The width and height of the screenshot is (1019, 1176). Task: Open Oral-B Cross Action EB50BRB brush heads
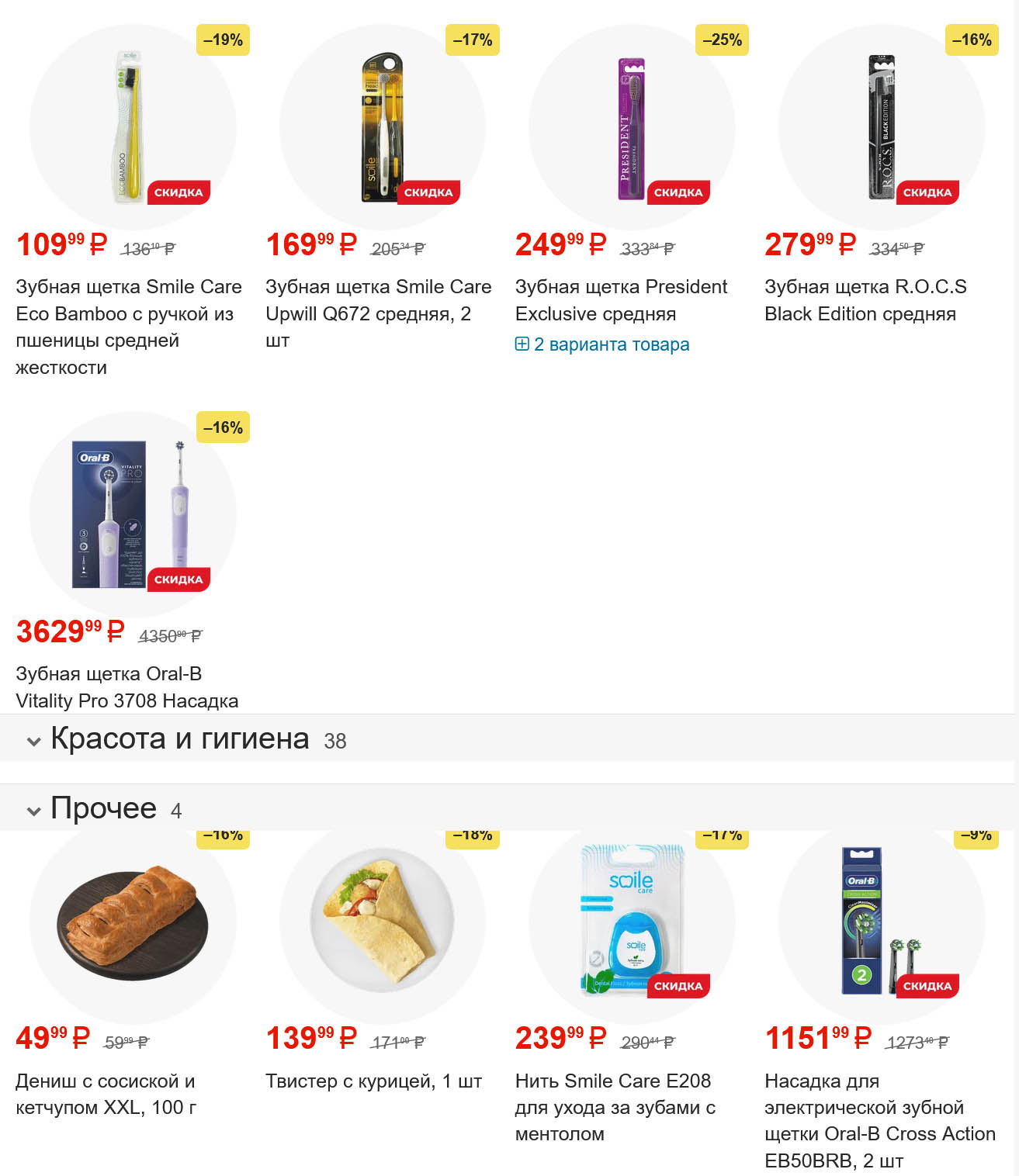[879, 1119]
